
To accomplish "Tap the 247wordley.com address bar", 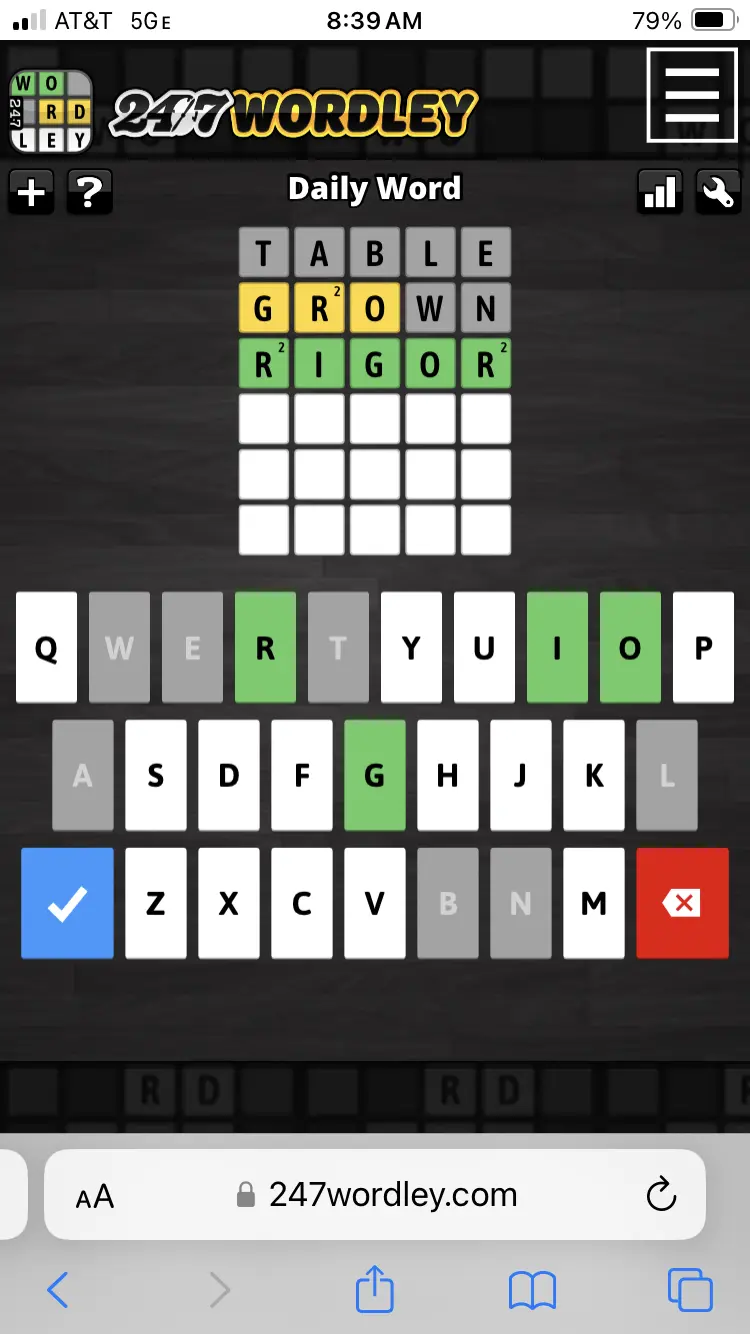I will pos(392,1195).
